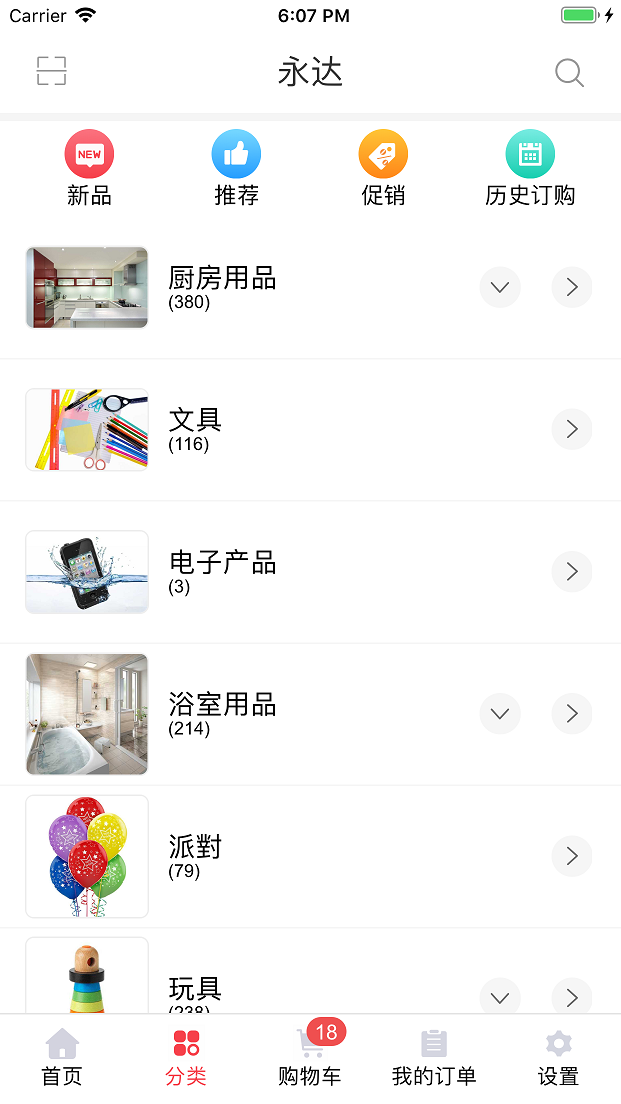The height and width of the screenshot is (1104, 621).
Task: Open the 新品 new arrivals shortcut
Action: click(89, 168)
